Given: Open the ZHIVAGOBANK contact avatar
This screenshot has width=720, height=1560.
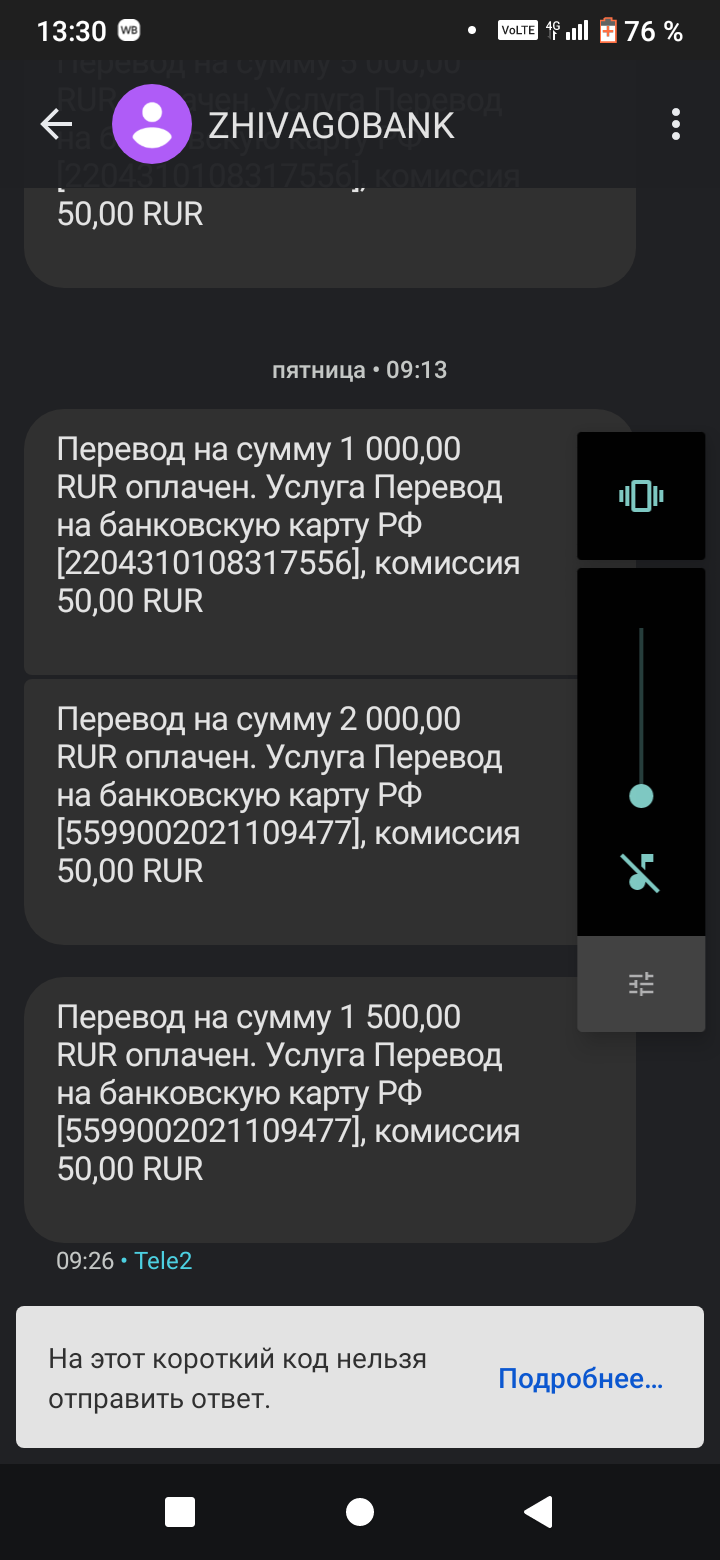Looking at the screenshot, I should [x=151, y=125].
